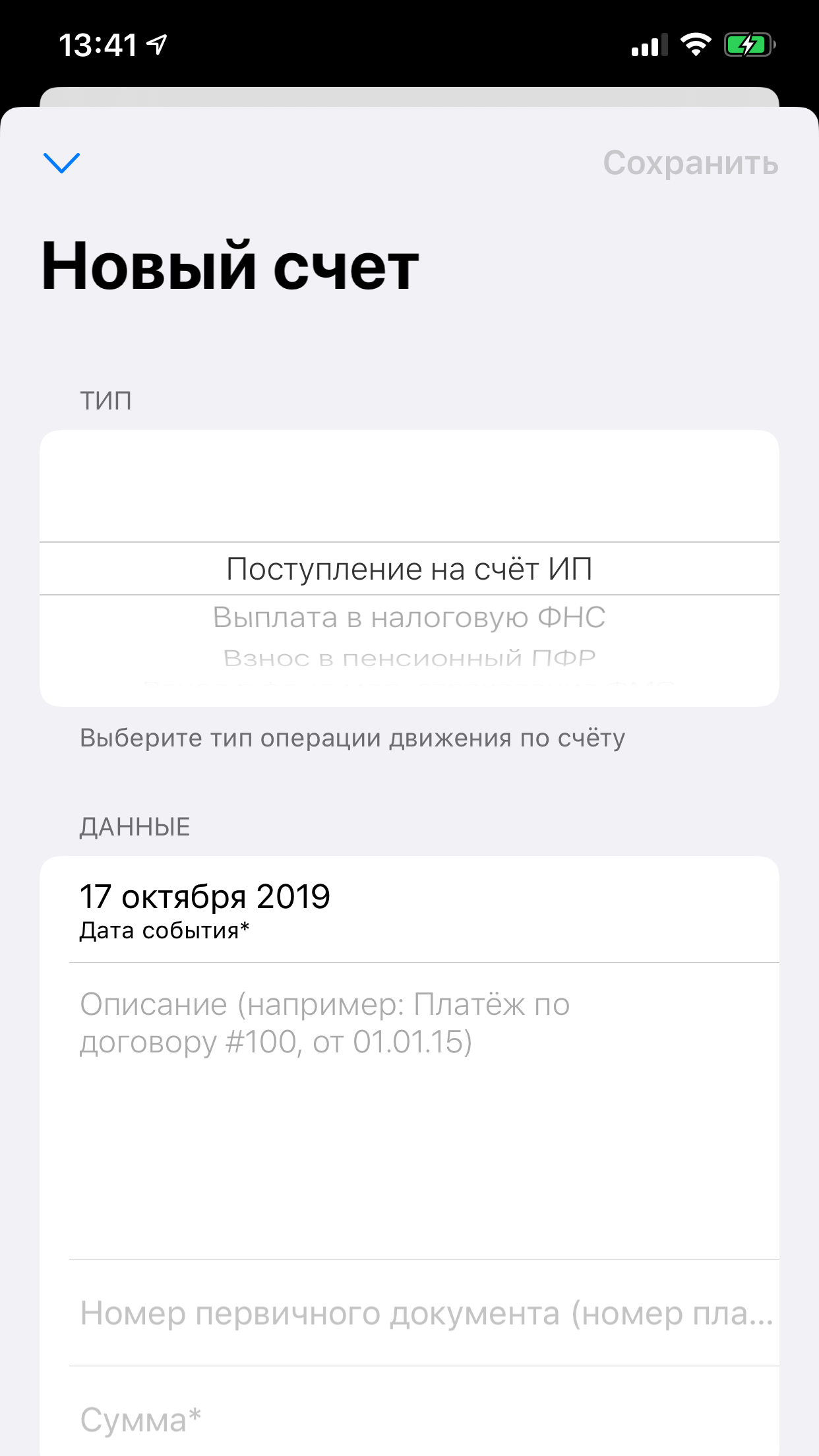
Task: Tap the ДАННЫЕ section header
Action: coord(135,826)
